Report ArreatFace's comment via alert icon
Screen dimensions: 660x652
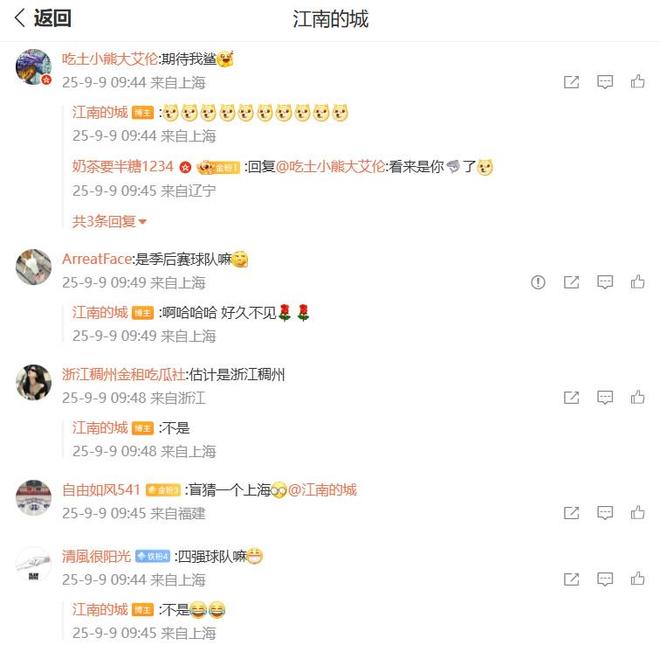click(538, 283)
